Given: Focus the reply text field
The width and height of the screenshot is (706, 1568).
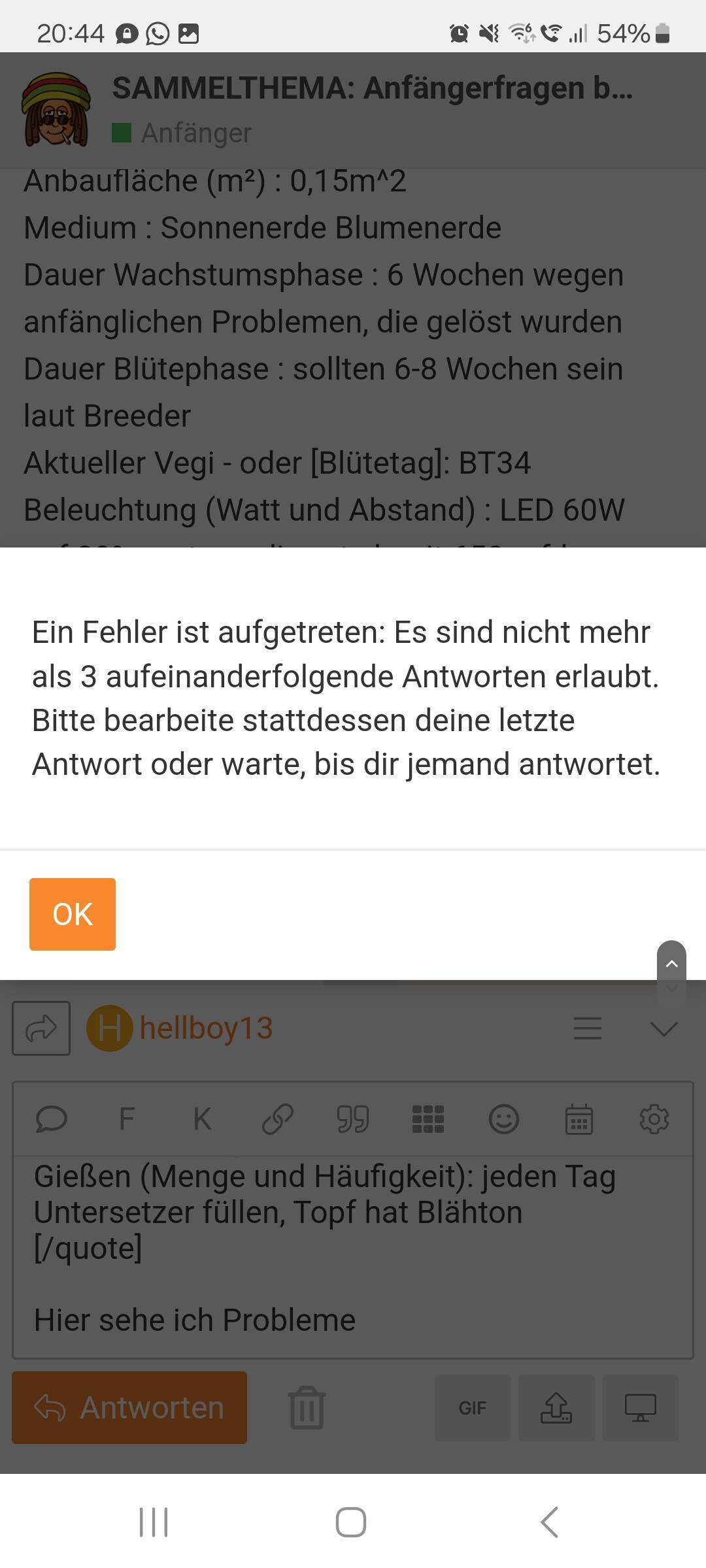Looking at the screenshot, I should tap(353, 1254).
